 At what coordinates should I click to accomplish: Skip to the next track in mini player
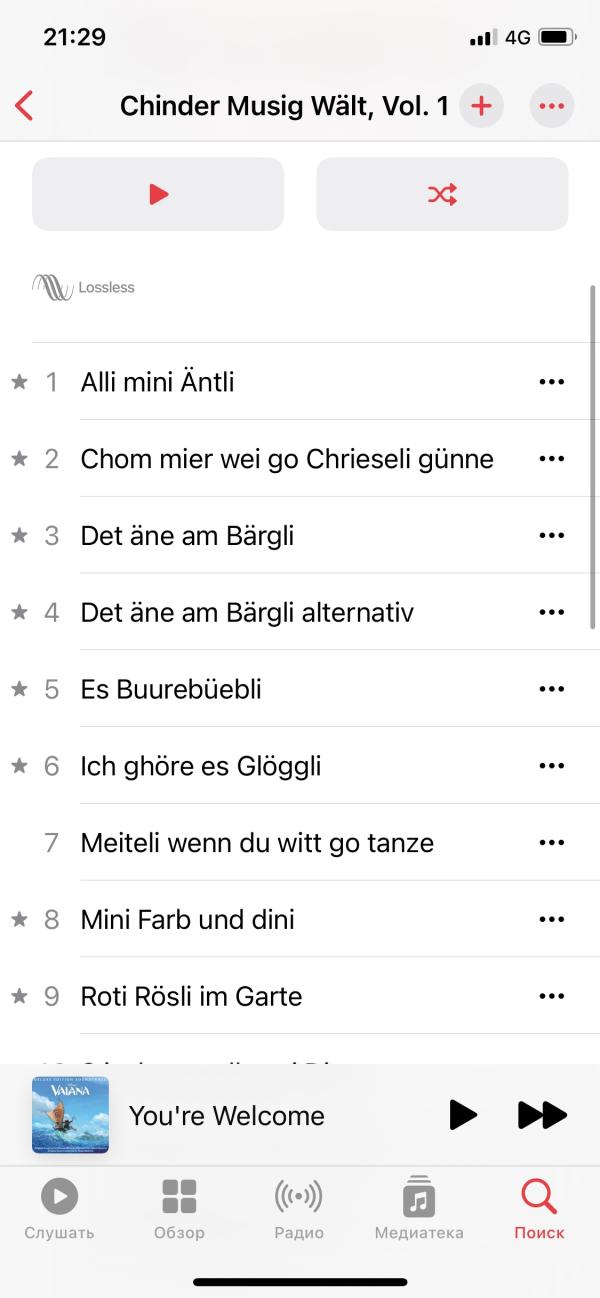coord(542,1114)
